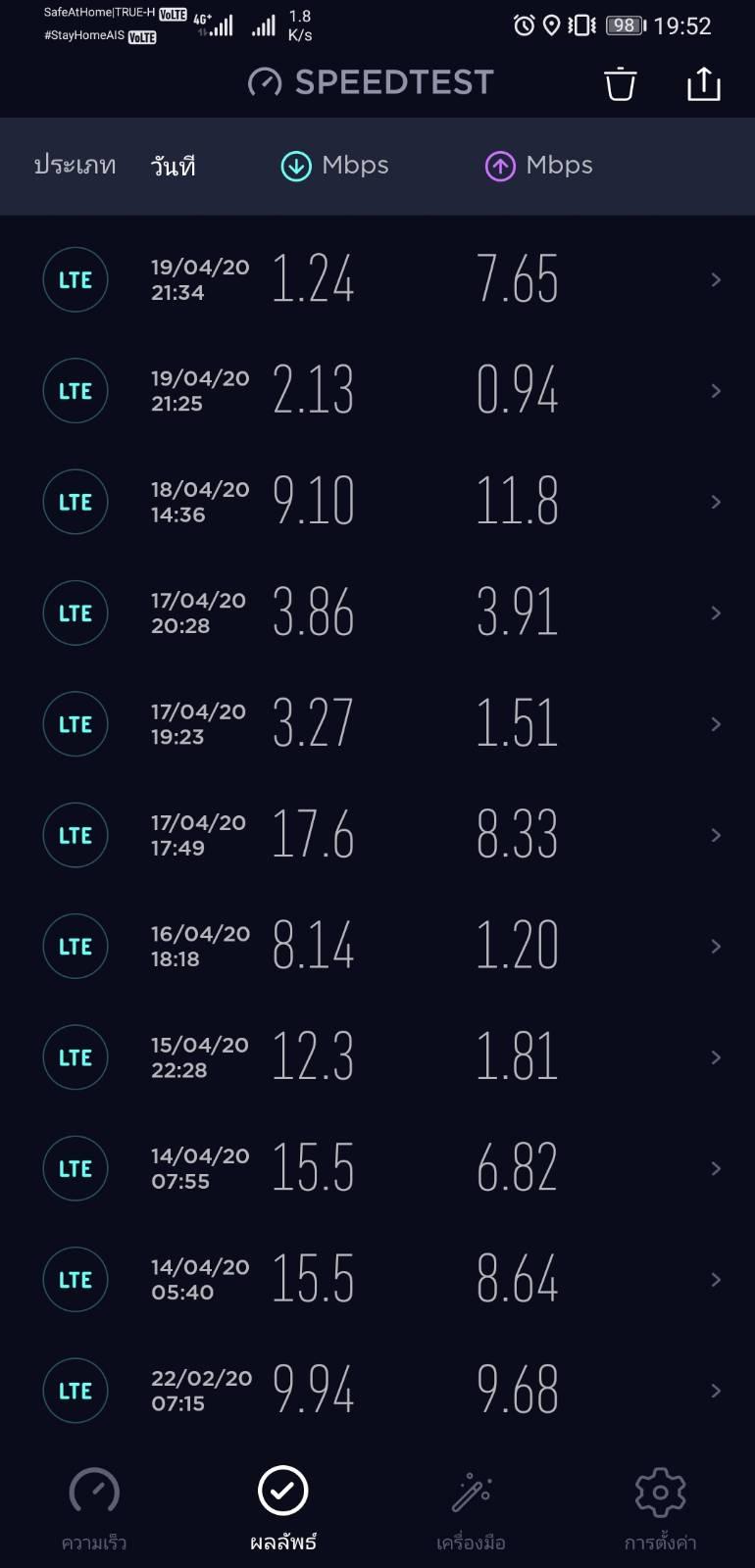Screen dimensions: 755x1568
Task: Open the 14/04/20 05:40 test result
Action: 377,1280
